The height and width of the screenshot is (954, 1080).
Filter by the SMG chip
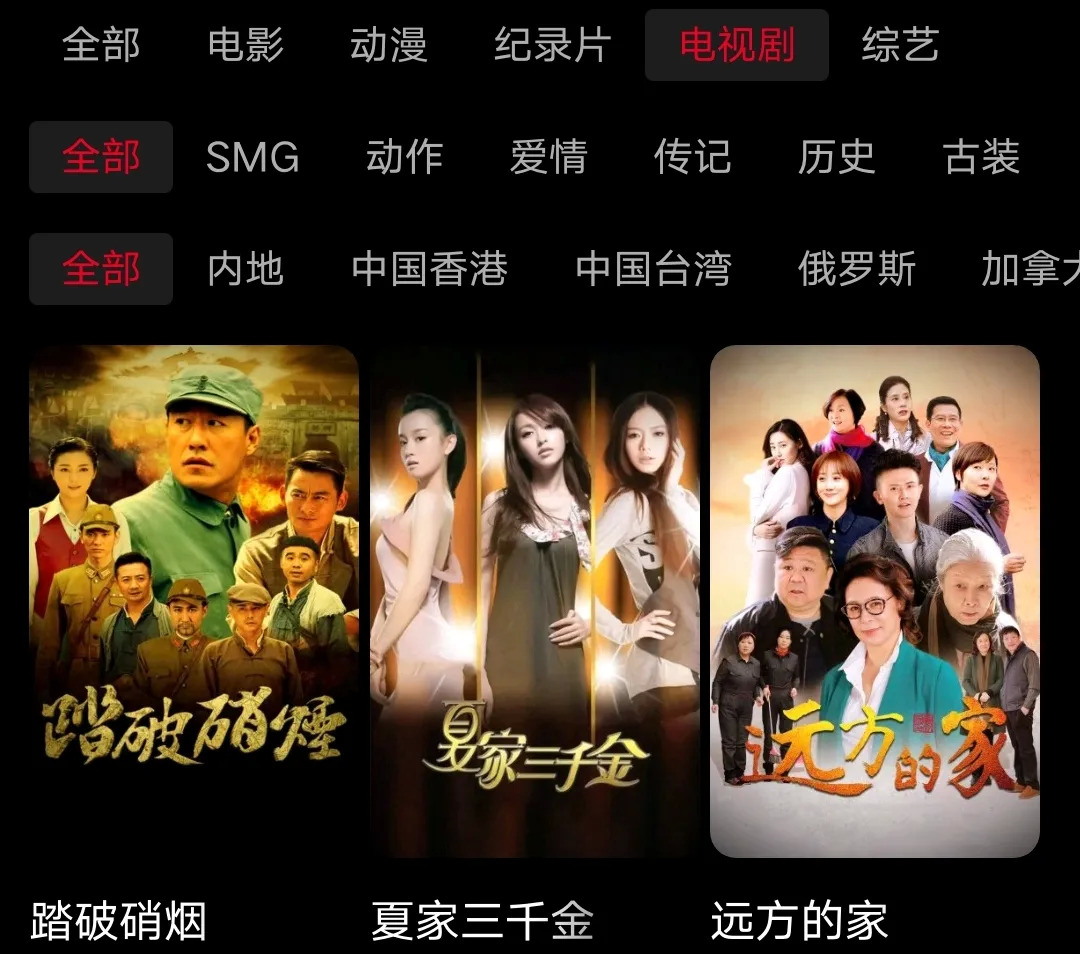252,157
